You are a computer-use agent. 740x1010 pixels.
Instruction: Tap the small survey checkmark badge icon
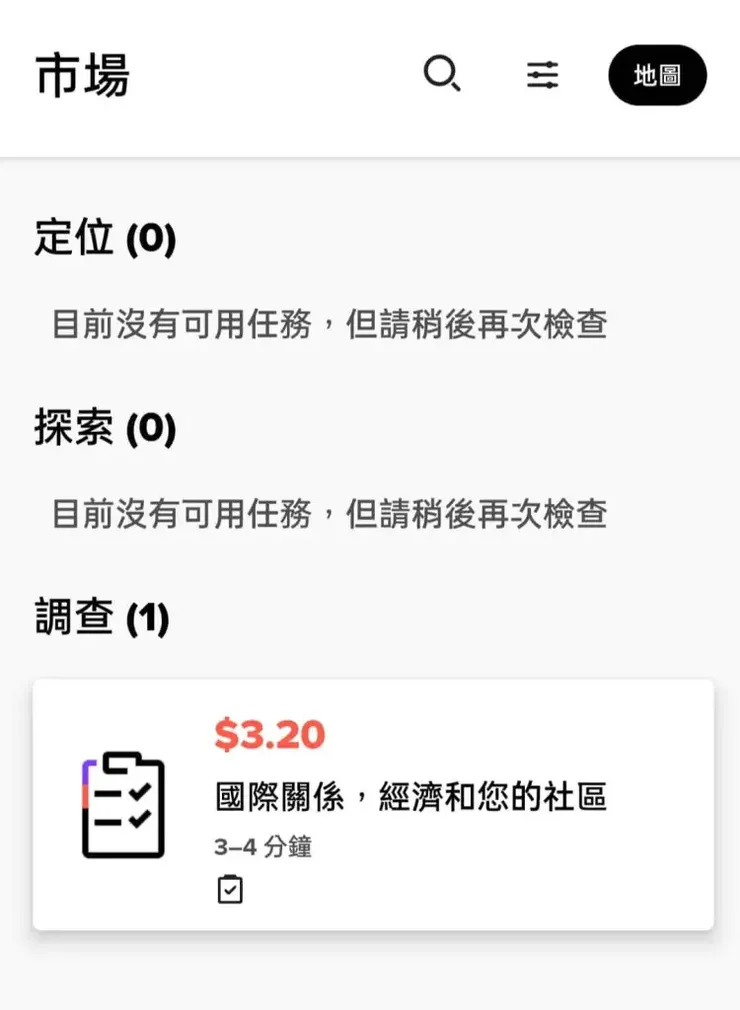coord(229,888)
